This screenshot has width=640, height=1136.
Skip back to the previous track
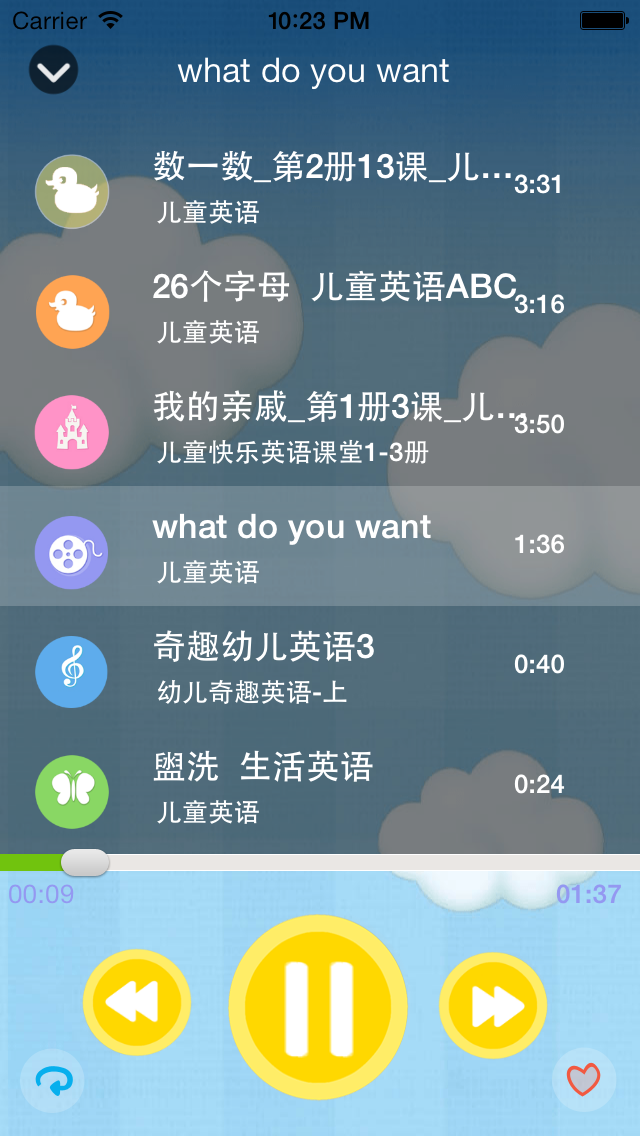click(136, 1003)
